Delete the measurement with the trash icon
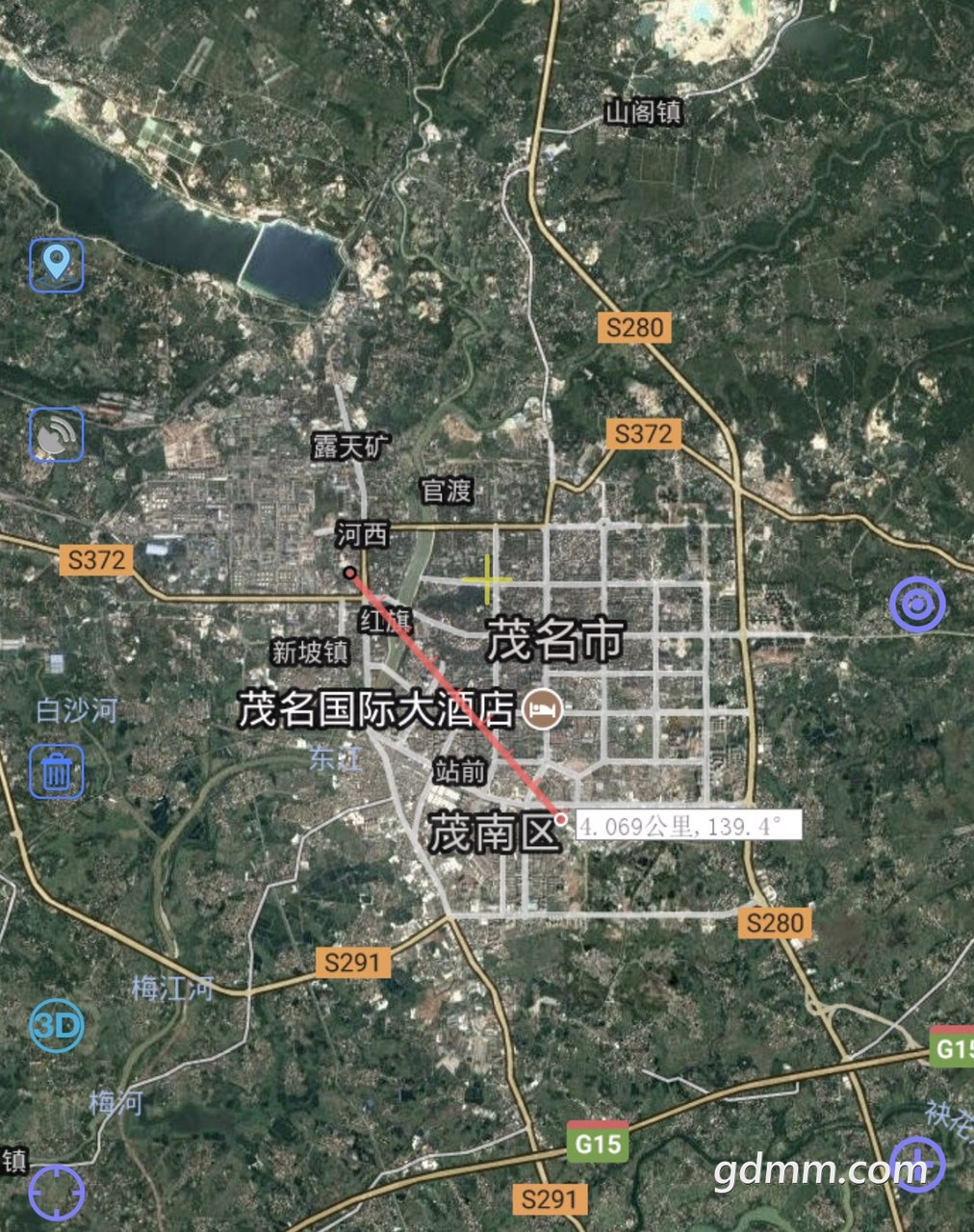974x1232 pixels. 57,771
